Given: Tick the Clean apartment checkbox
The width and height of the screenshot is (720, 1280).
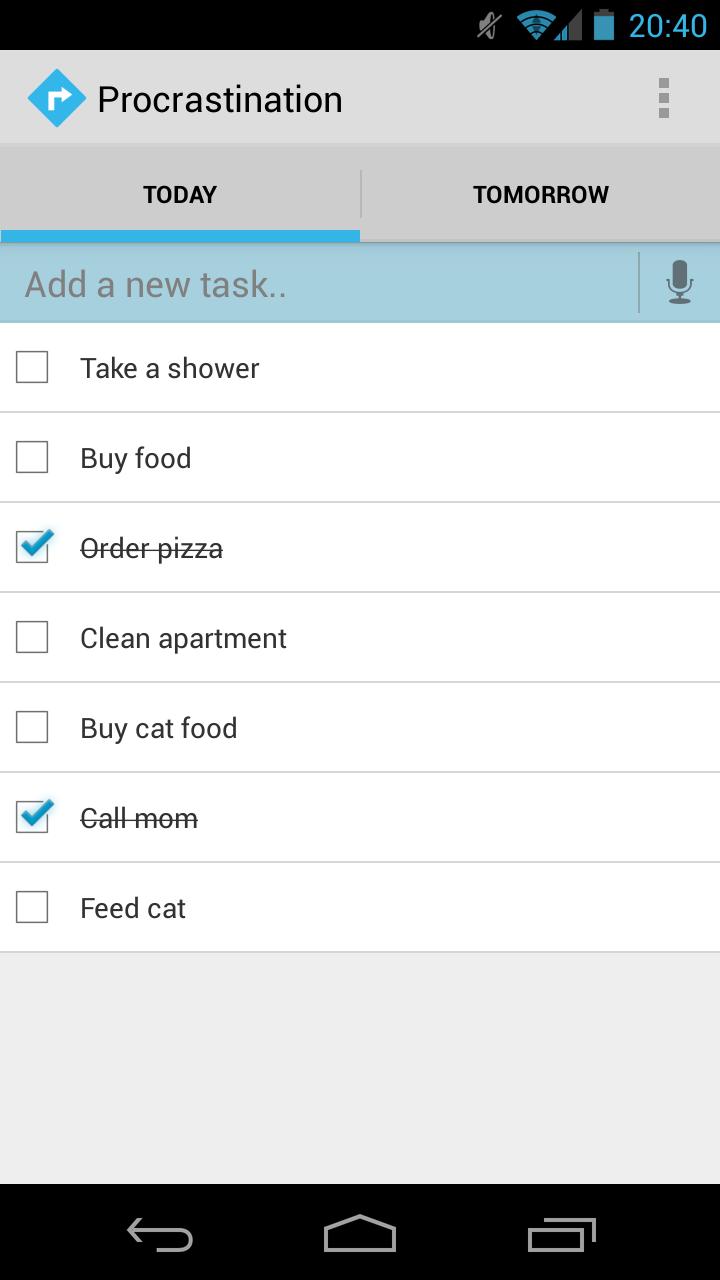Looking at the screenshot, I should click(x=32, y=638).
